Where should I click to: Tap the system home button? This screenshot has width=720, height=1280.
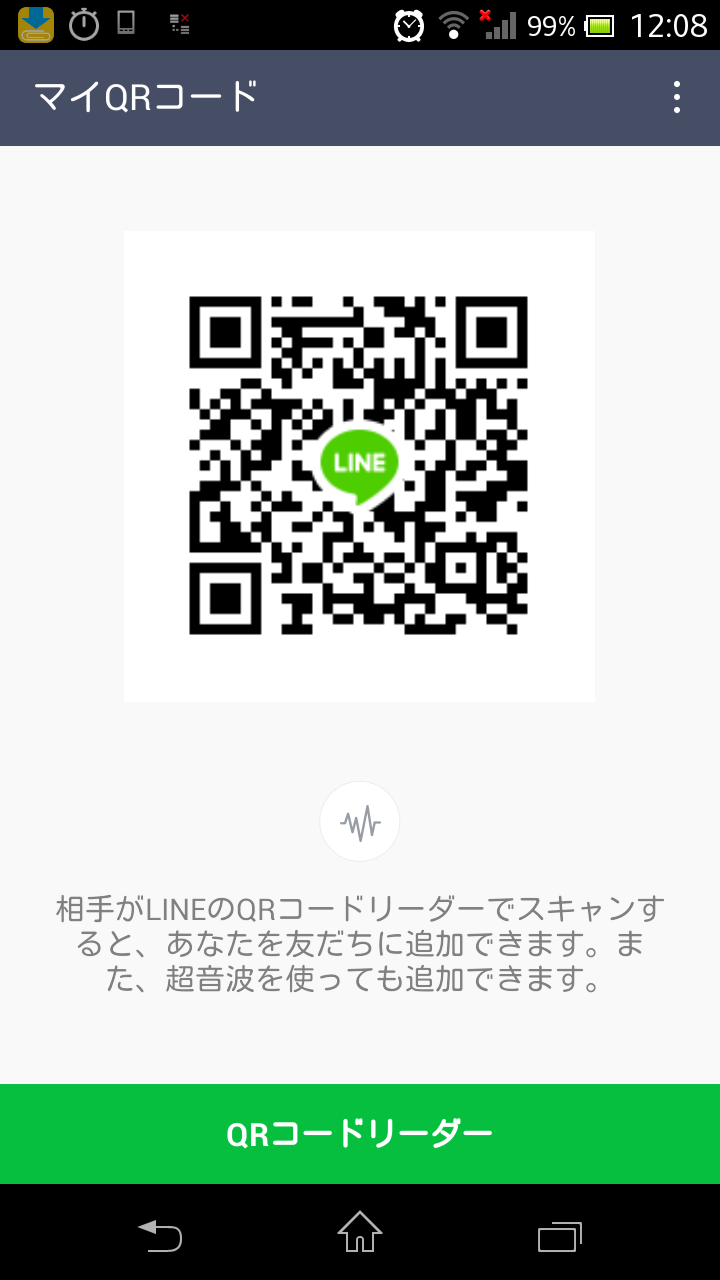coord(360,1233)
